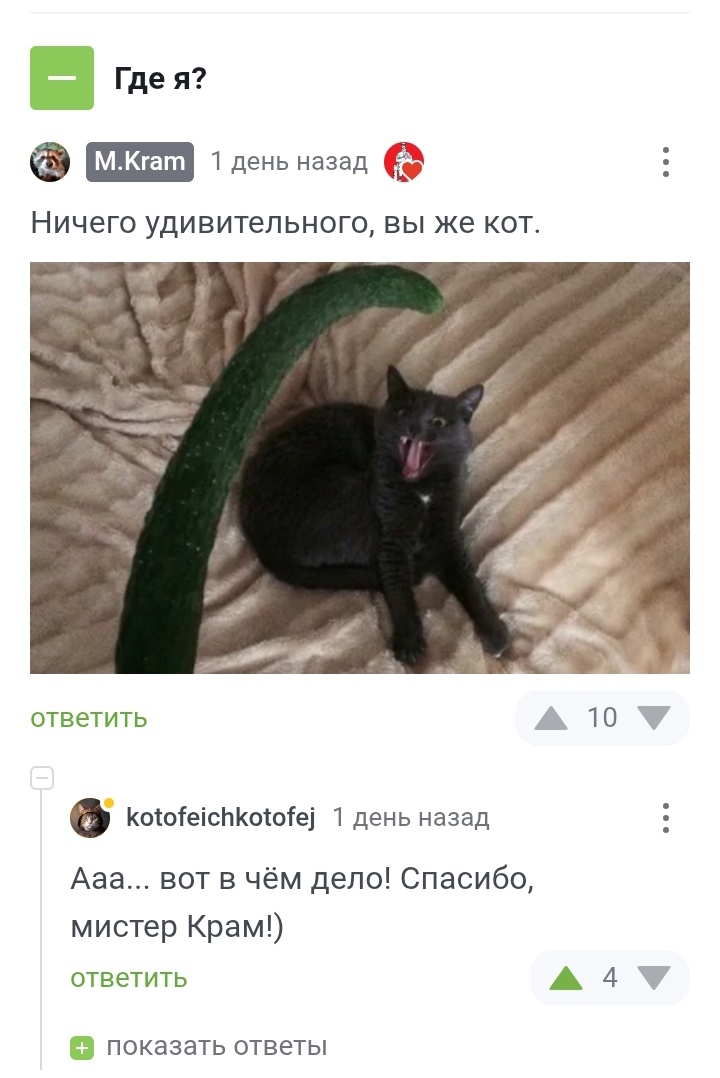Downvote kotofeichkotofej's comment

(654, 978)
